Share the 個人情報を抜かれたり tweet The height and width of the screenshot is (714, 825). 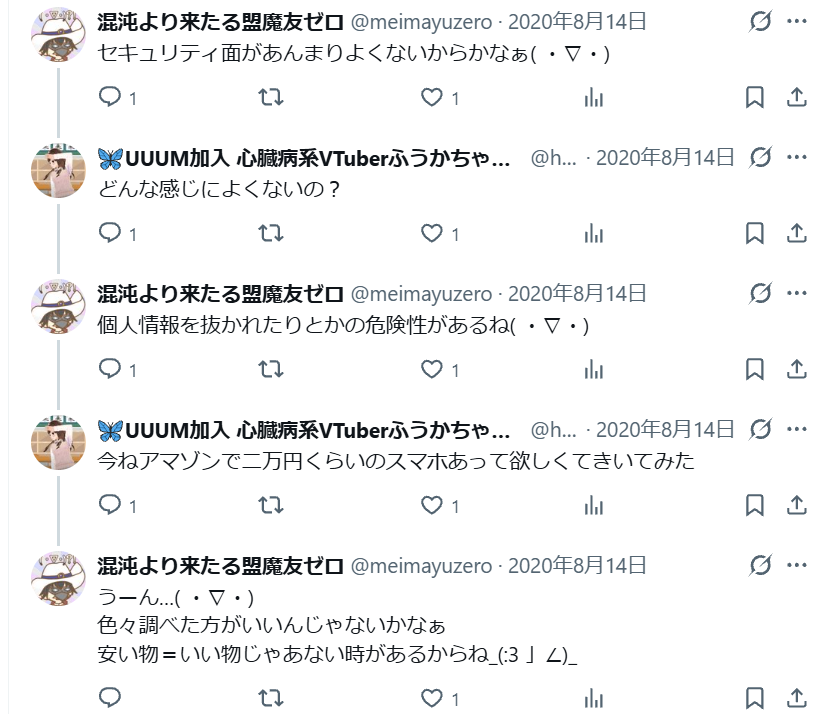(x=797, y=369)
